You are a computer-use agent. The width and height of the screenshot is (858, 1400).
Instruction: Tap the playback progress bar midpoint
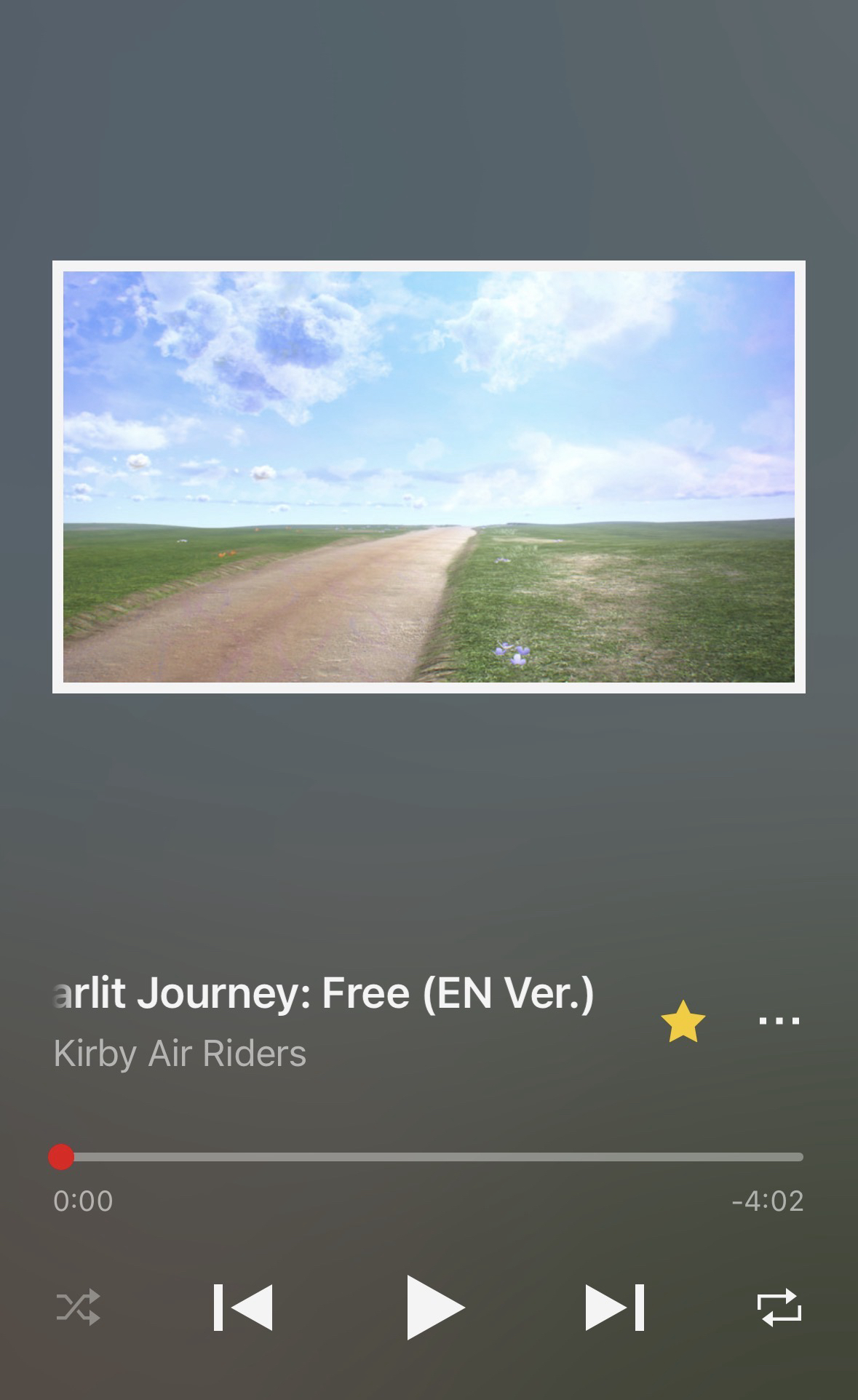429,1157
